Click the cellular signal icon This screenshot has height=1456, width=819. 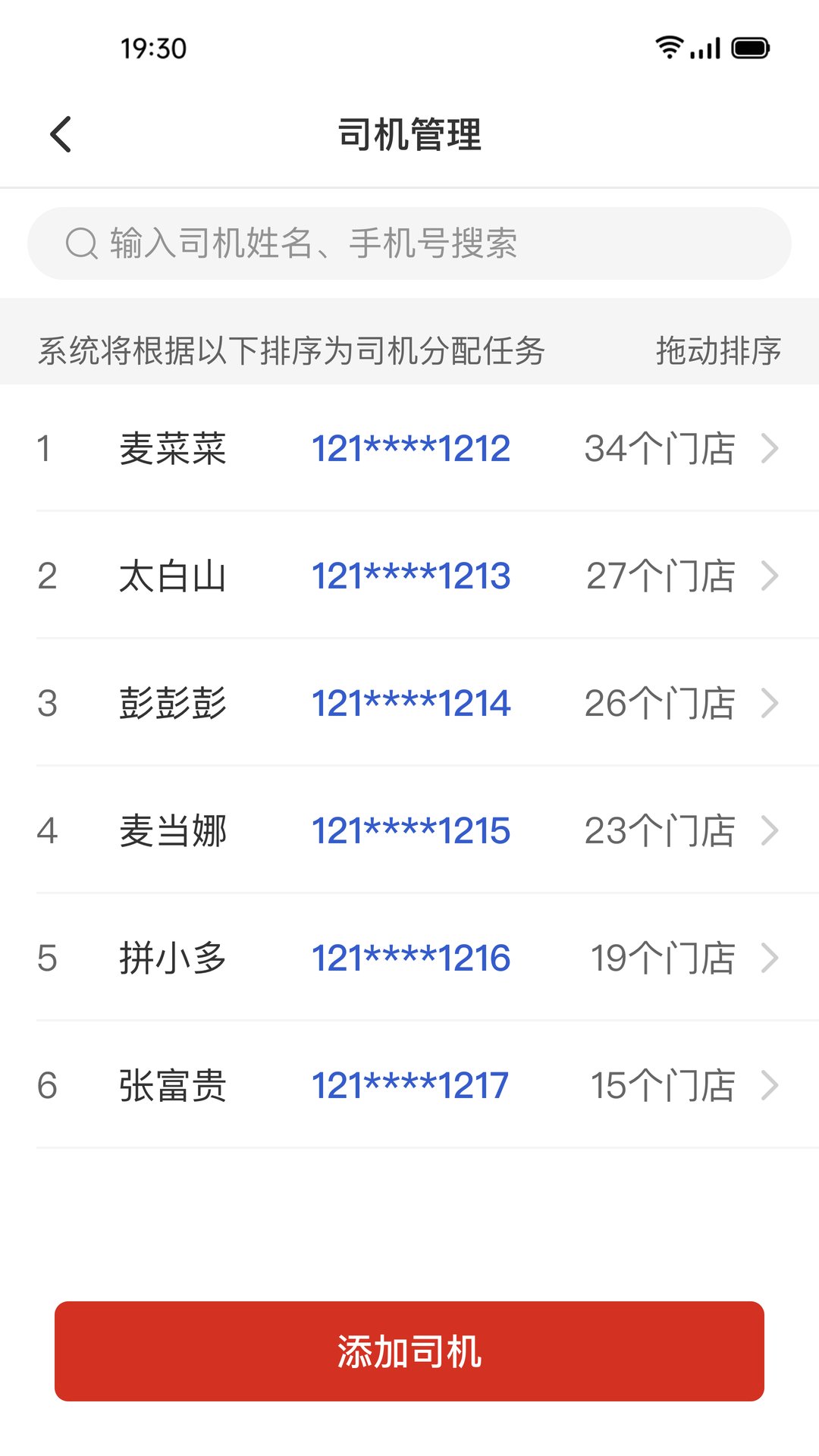[705, 49]
